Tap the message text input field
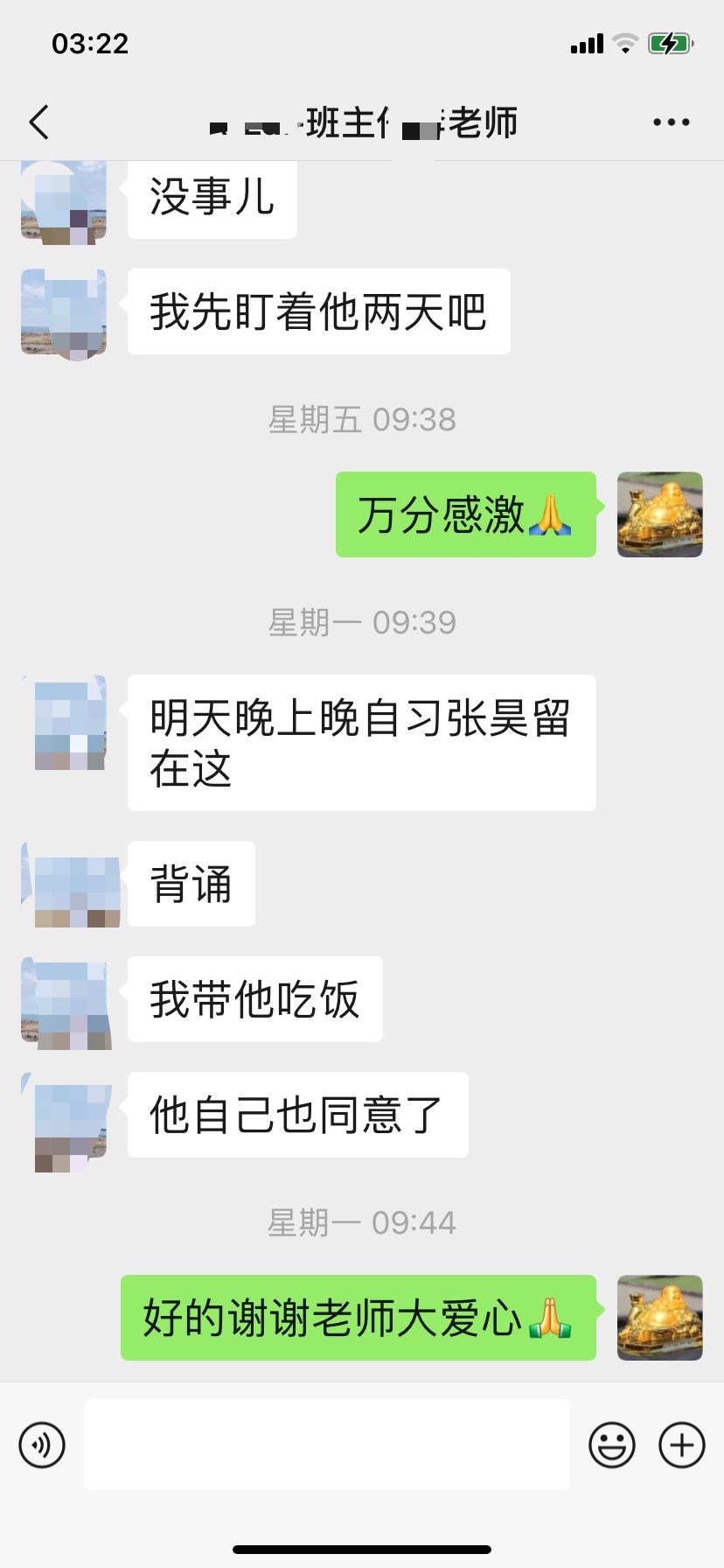This screenshot has width=724, height=1568. pyautogui.click(x=326, y=1445)
